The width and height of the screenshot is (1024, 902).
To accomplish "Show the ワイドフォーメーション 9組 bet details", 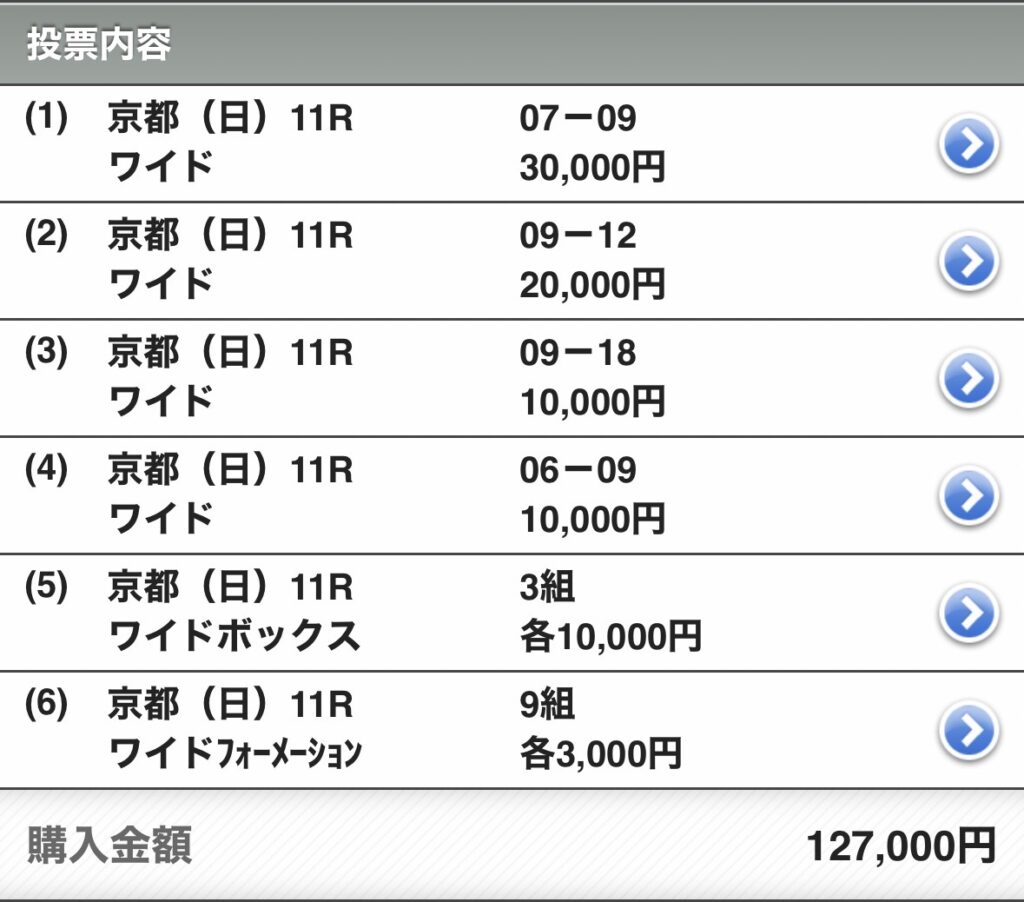I will click(968, 731).
